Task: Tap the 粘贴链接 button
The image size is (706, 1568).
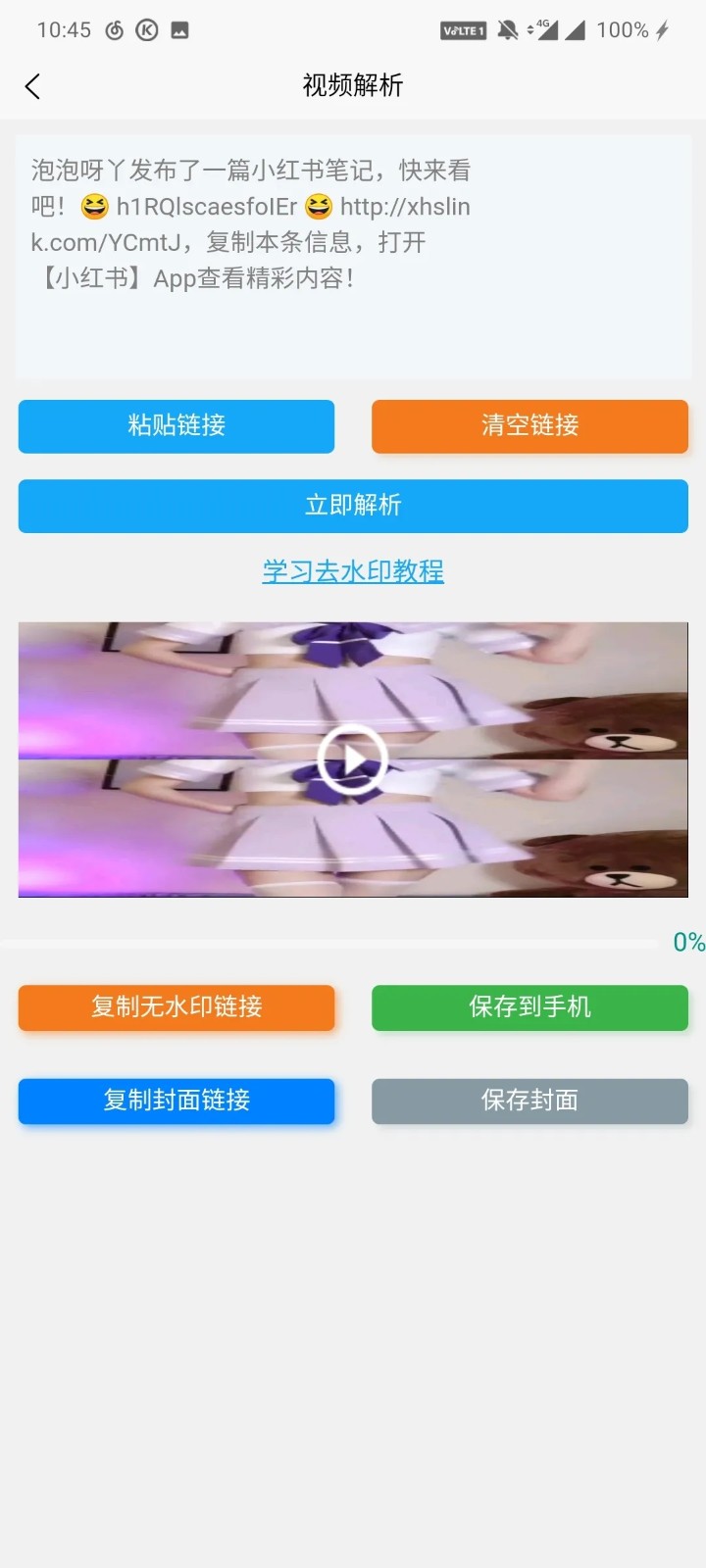Action: (176, 426)
